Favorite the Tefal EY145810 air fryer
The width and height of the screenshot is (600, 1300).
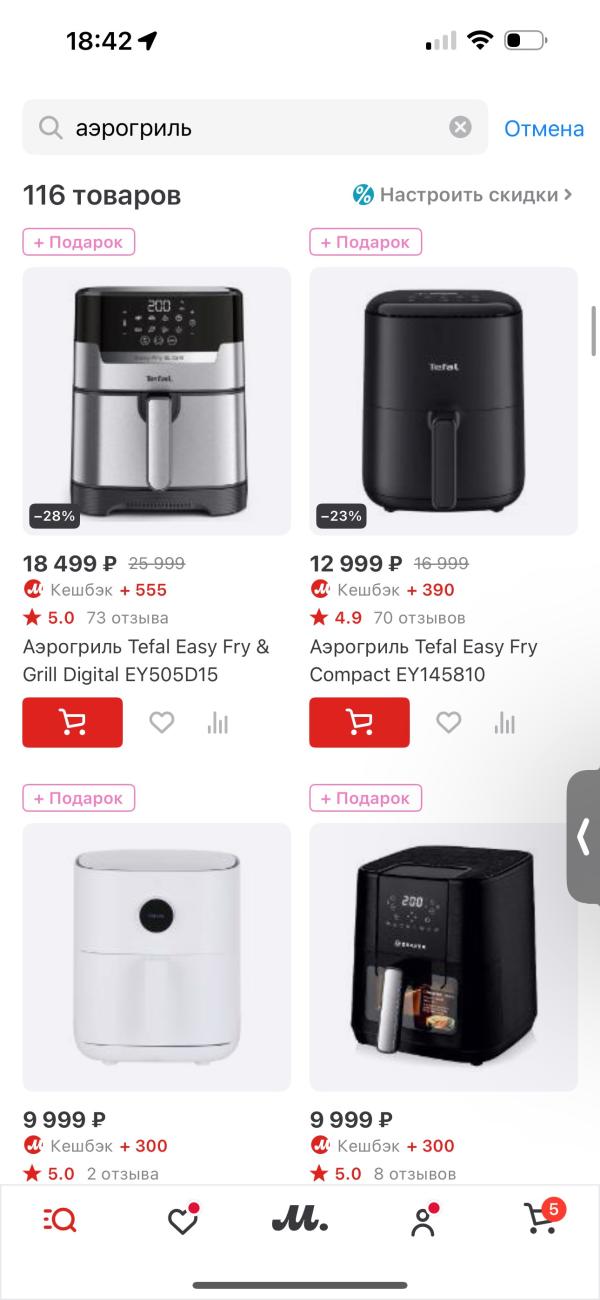449,722
